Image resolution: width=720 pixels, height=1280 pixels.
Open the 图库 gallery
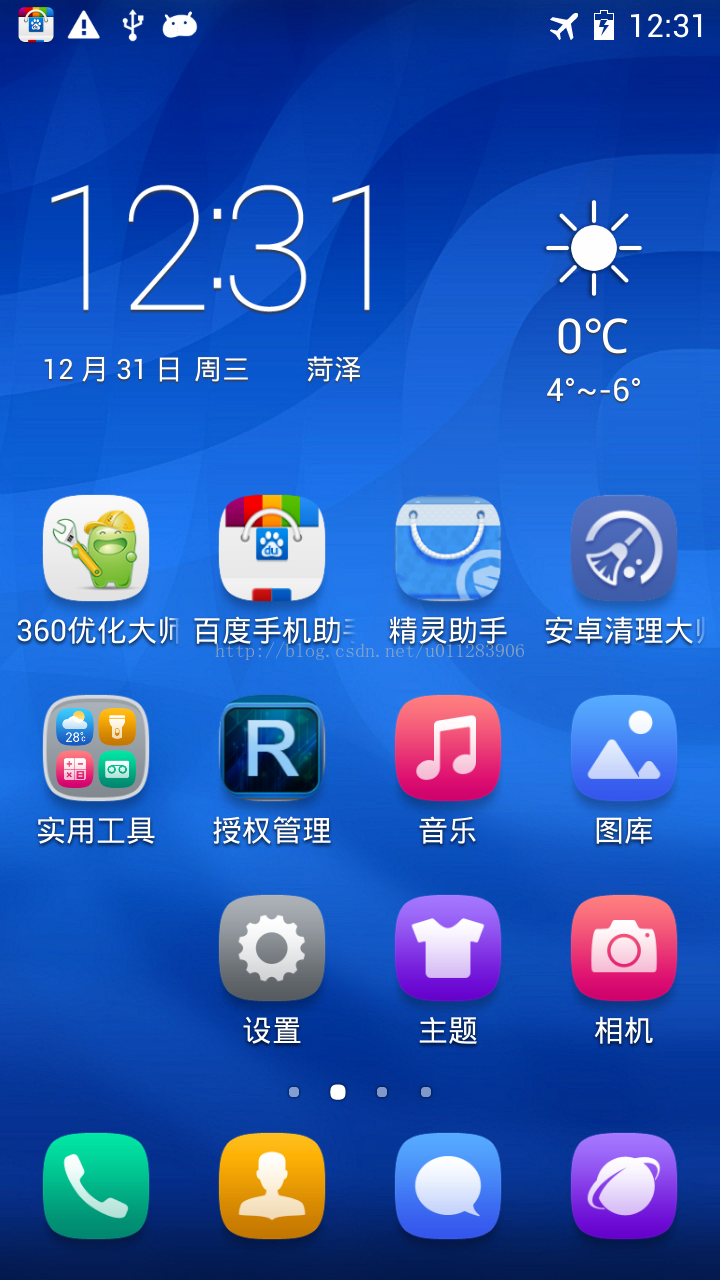(x=624, y=748)
